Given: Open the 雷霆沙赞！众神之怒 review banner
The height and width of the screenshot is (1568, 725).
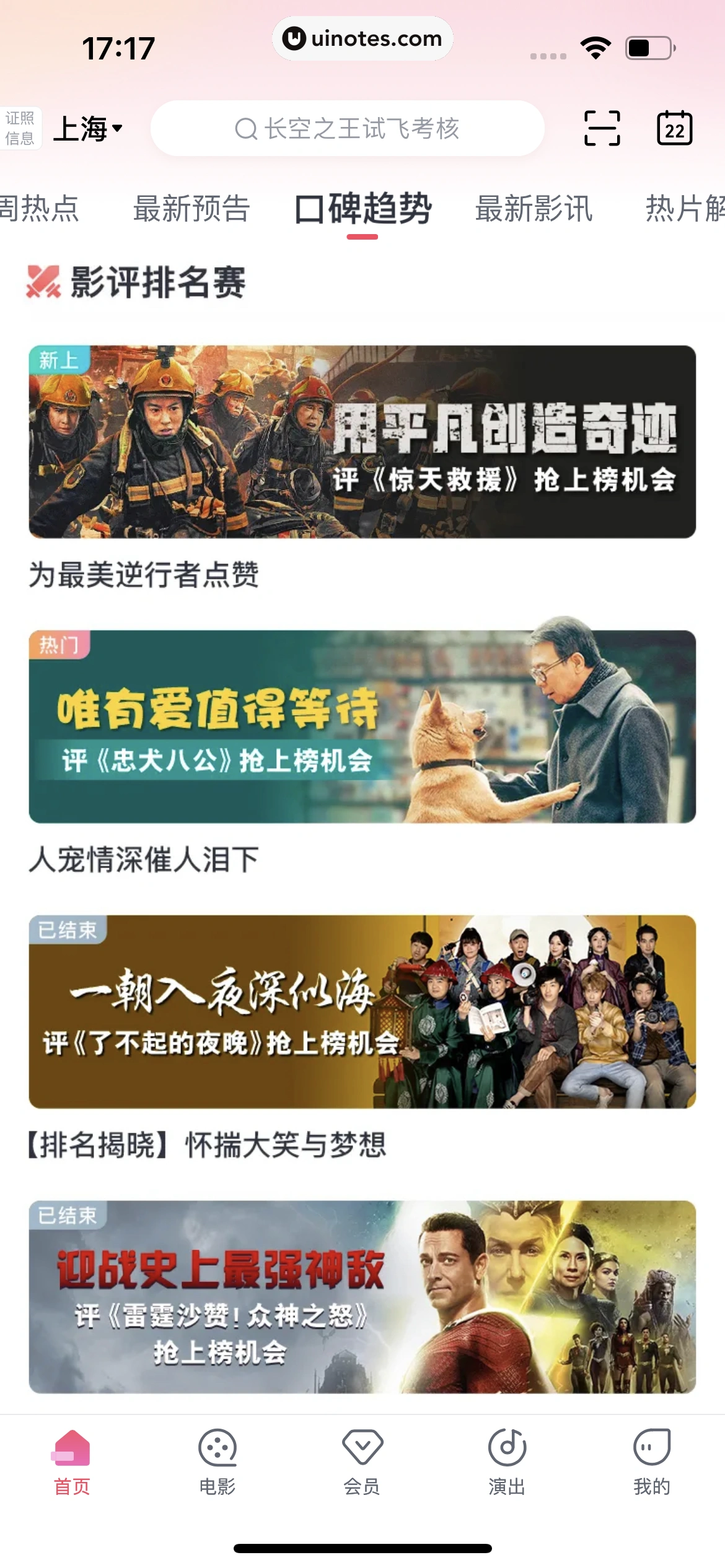Looking at the screenshot, I should (362, 1296).
